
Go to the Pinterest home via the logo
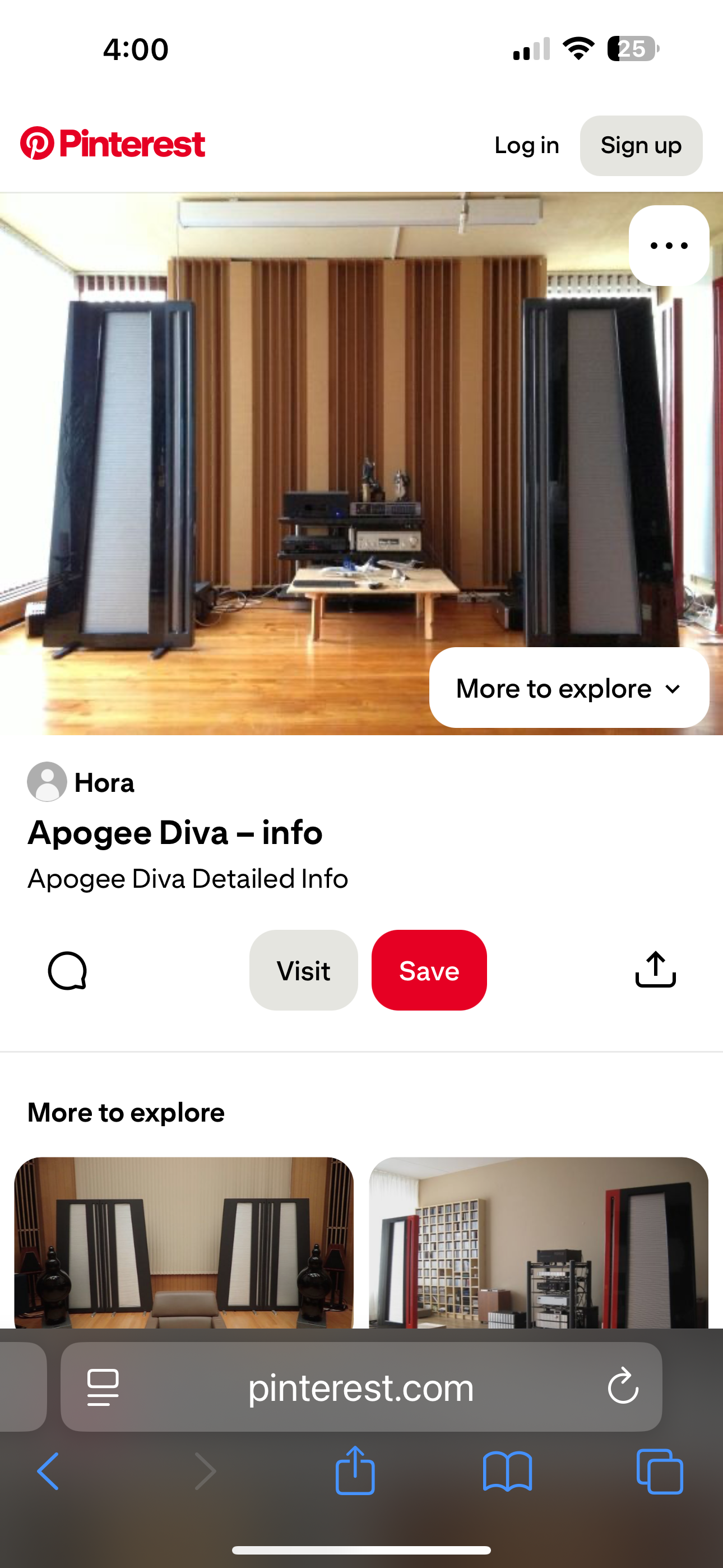pyautogui.click(x=113, y=144)
